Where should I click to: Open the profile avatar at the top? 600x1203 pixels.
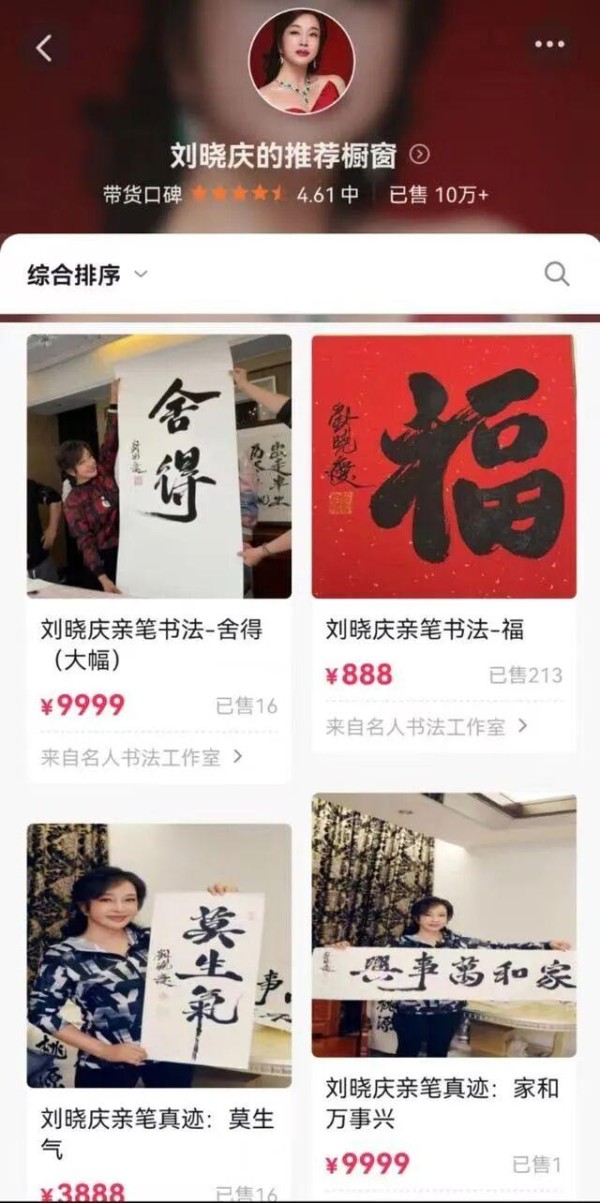point(301,64)
